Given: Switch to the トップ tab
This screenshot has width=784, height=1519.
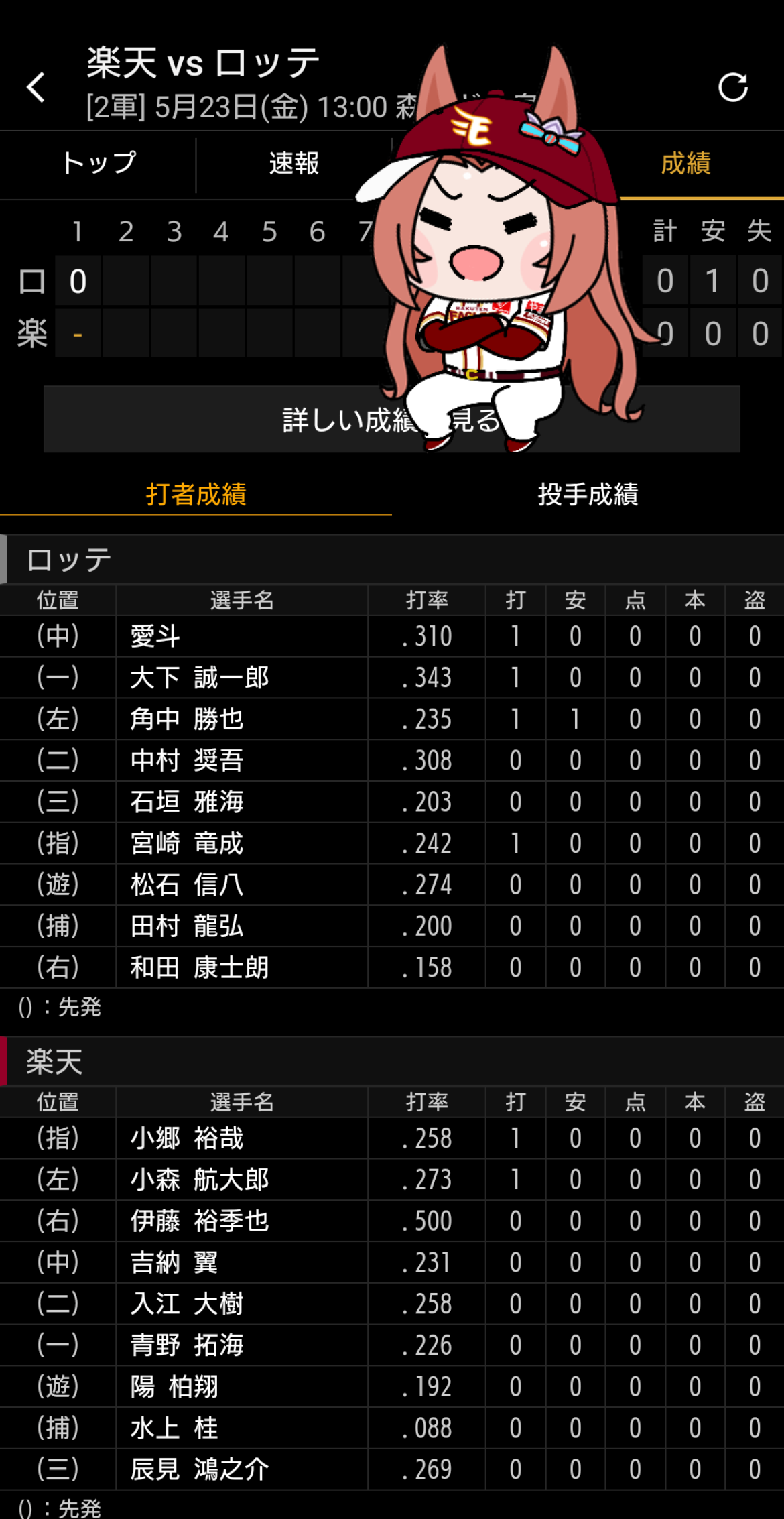Looking at the screenshot, I should coord(98,164).
